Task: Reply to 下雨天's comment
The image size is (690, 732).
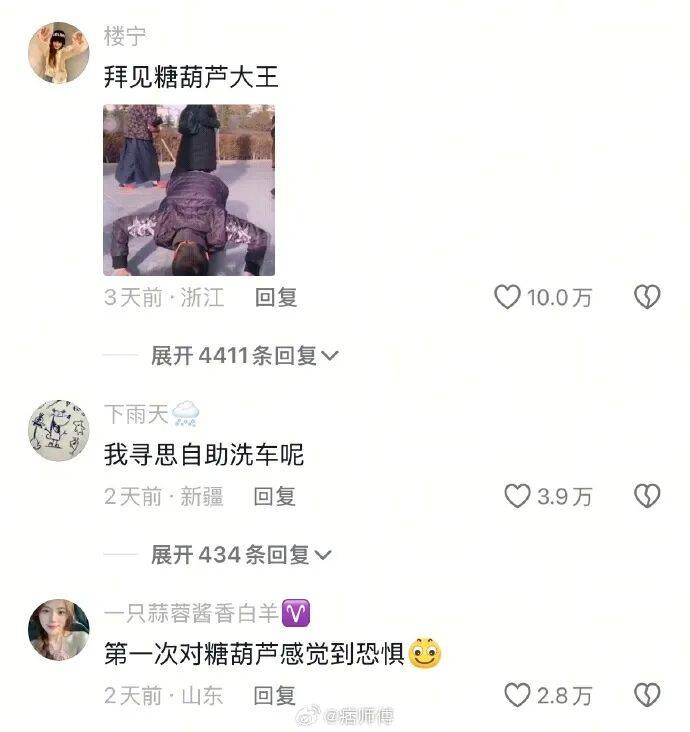Action: tap(275, 496)
